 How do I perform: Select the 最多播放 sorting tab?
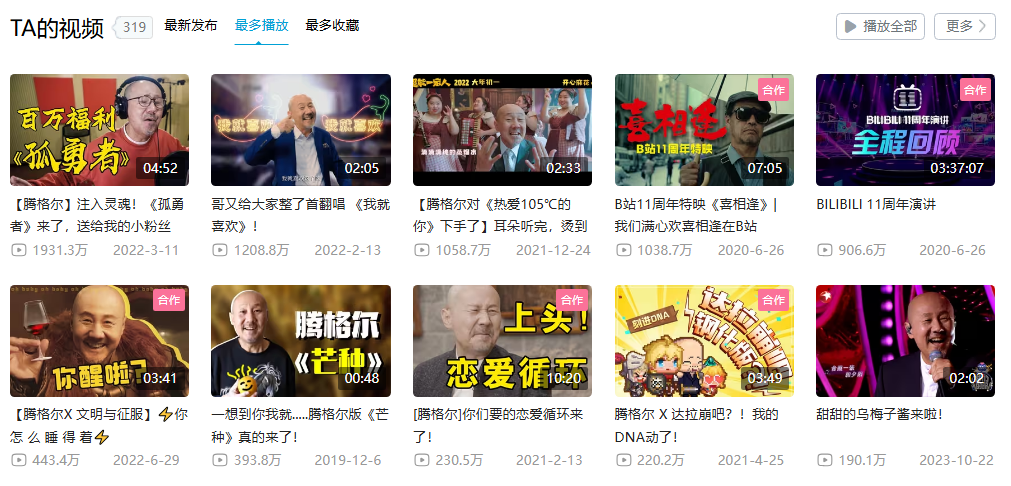click(x=261, y=26)
